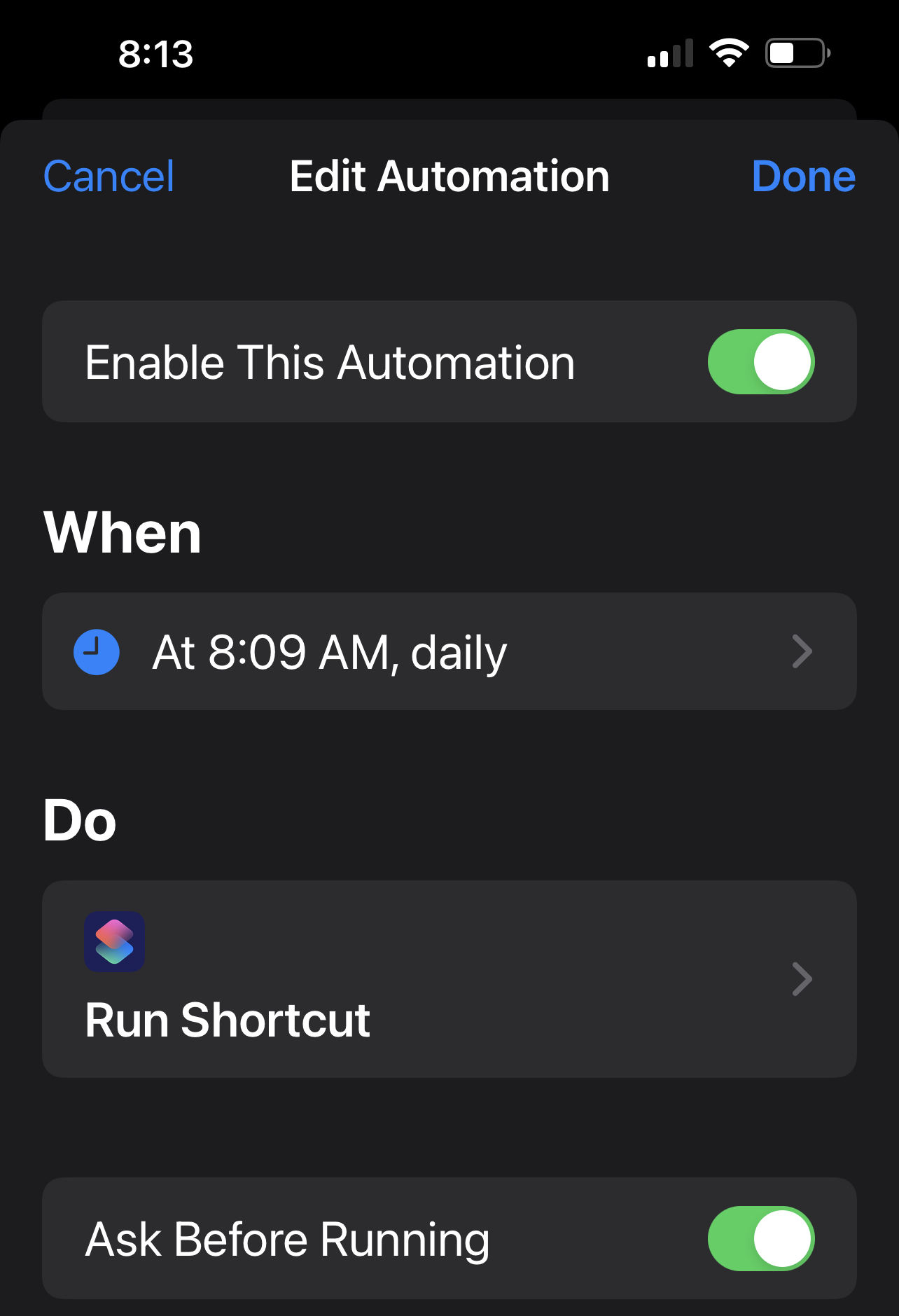This screenshot has height=1316, width=899.
Task: Cancel editing the automation
Action: (109, 176)
